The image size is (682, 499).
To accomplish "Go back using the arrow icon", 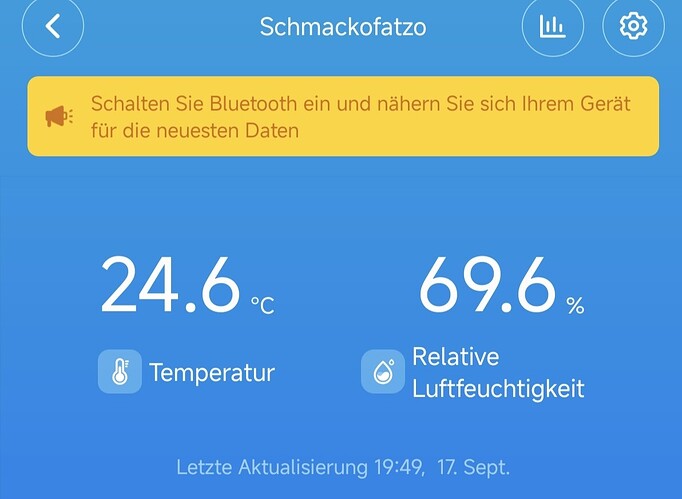I will click(53, 26).
